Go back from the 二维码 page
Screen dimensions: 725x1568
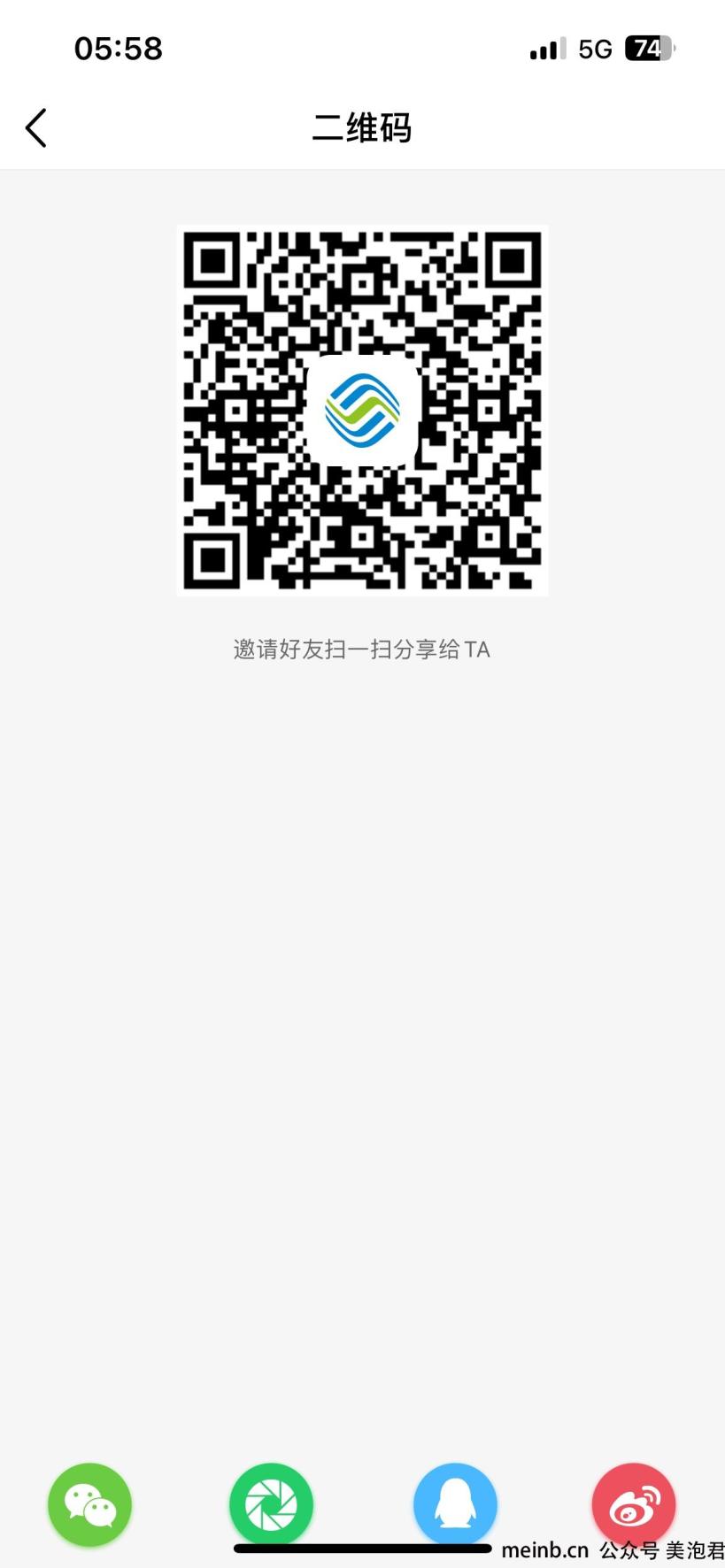tap(35, 128)
